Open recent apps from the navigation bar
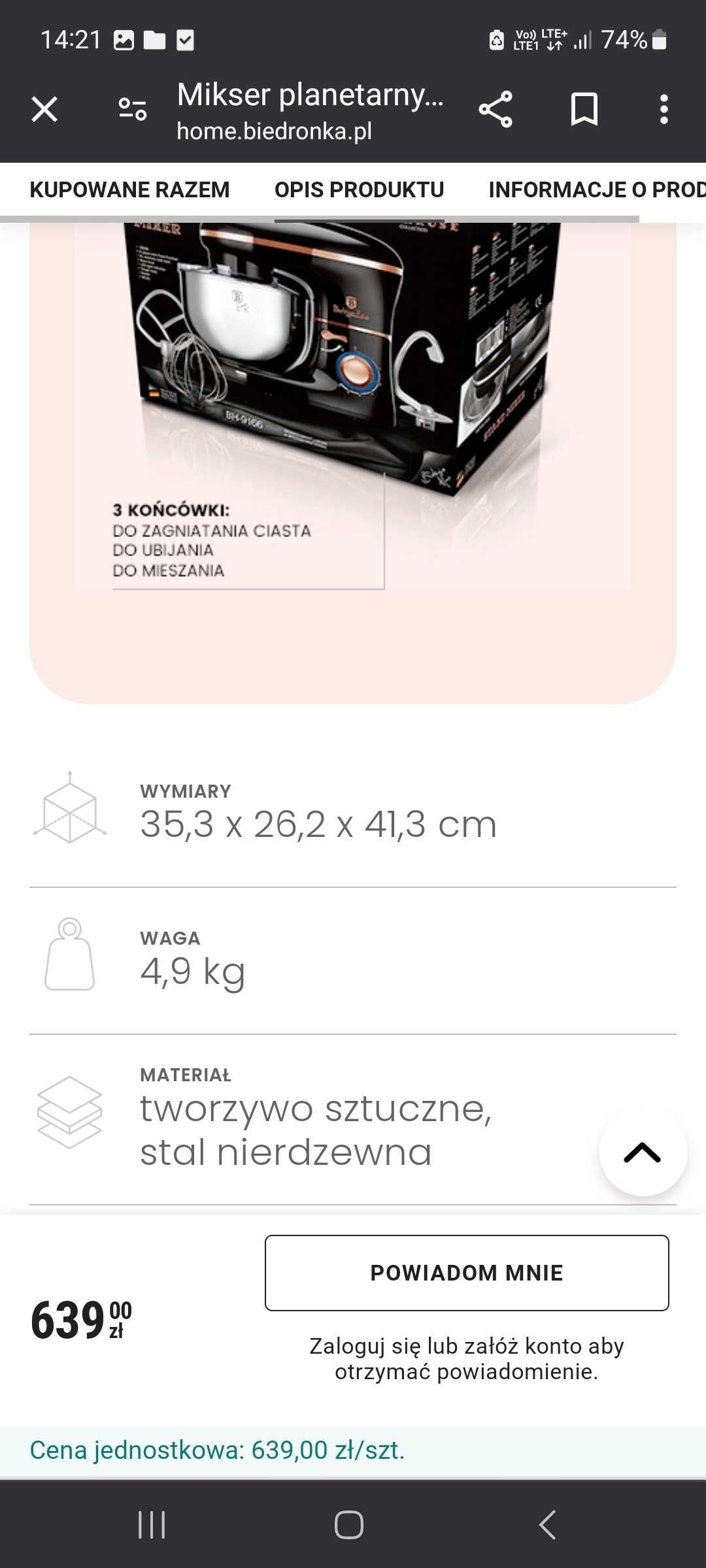706x1568 pixels. tap(152, 1525)
